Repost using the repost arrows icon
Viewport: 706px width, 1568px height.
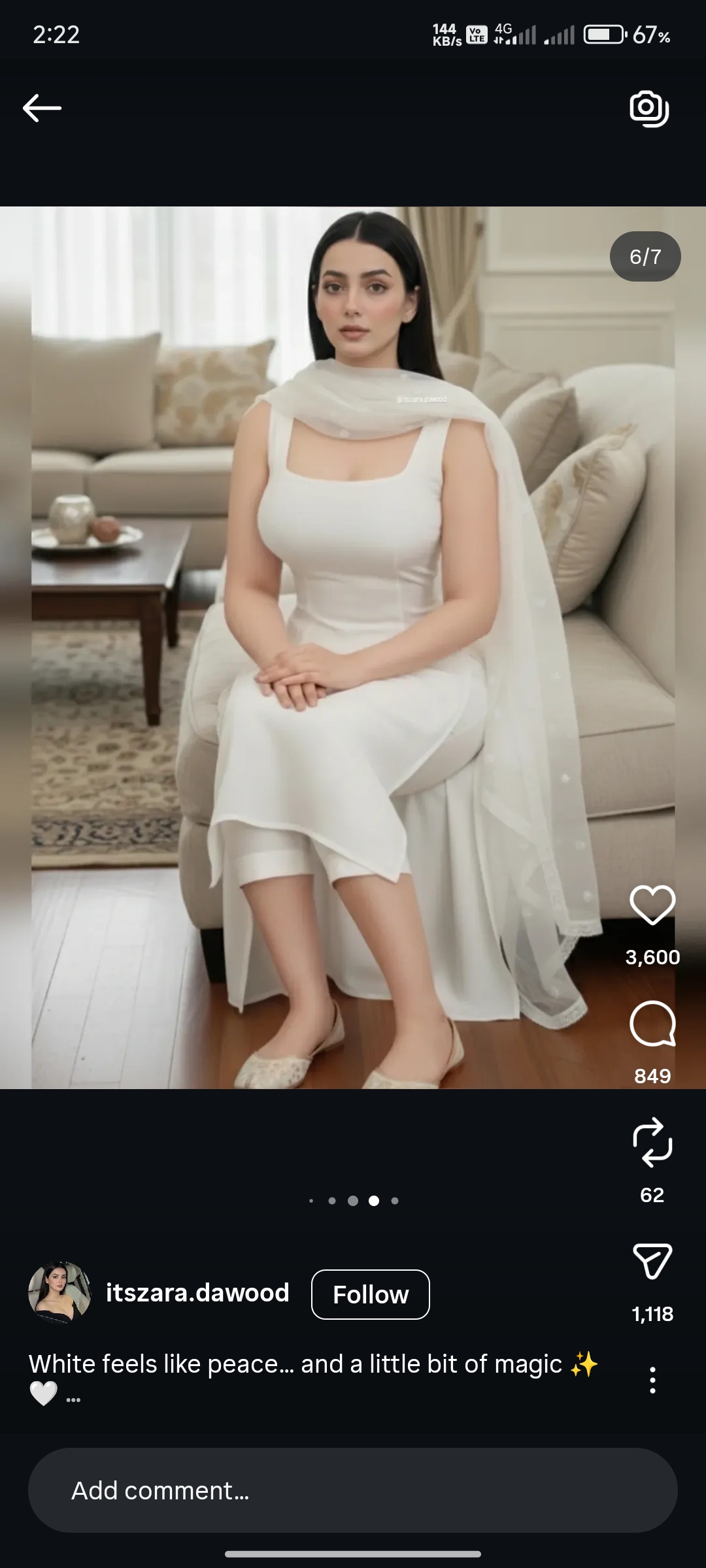652,1143
